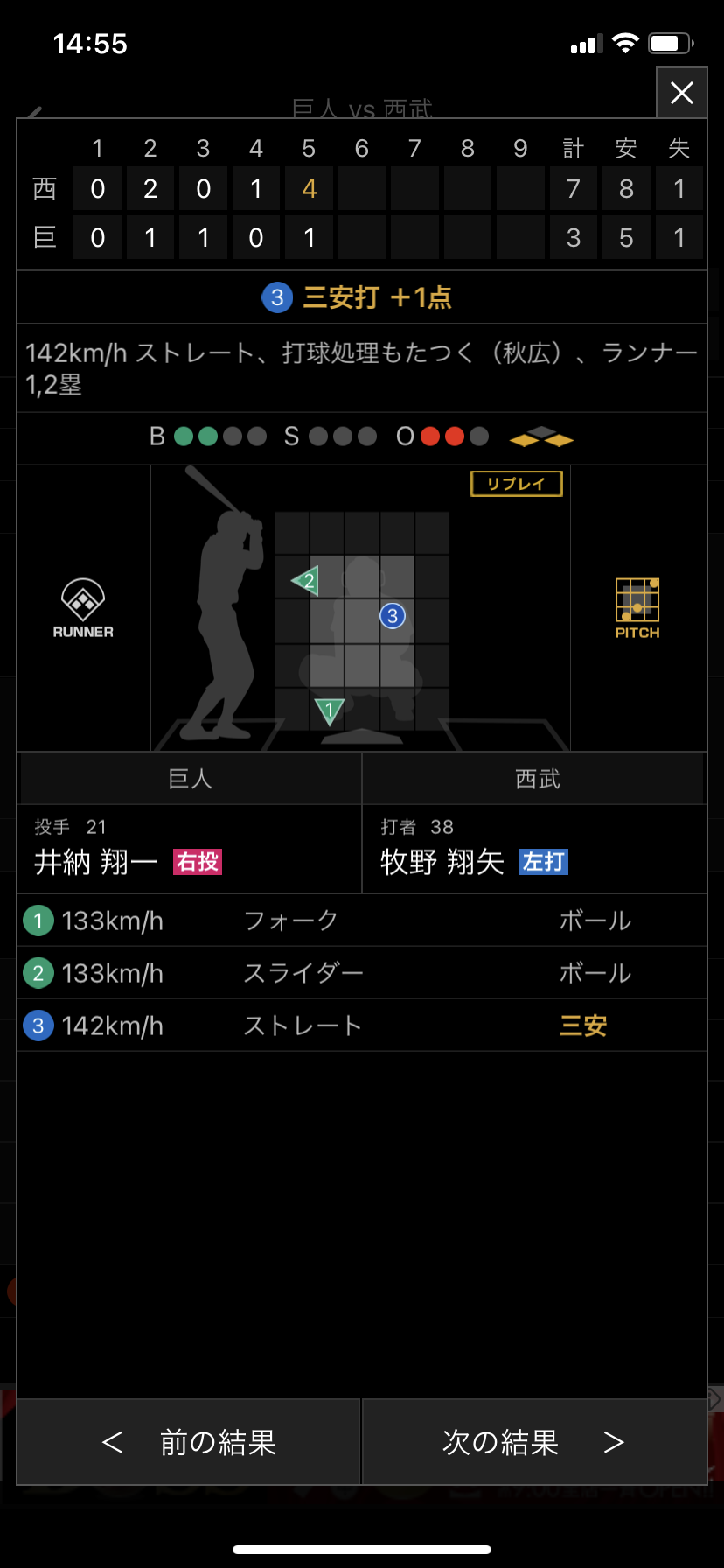This screenshot has height=1568, width=724.
Task: Go to 次の結果 (next result)
Action: 534,1441
